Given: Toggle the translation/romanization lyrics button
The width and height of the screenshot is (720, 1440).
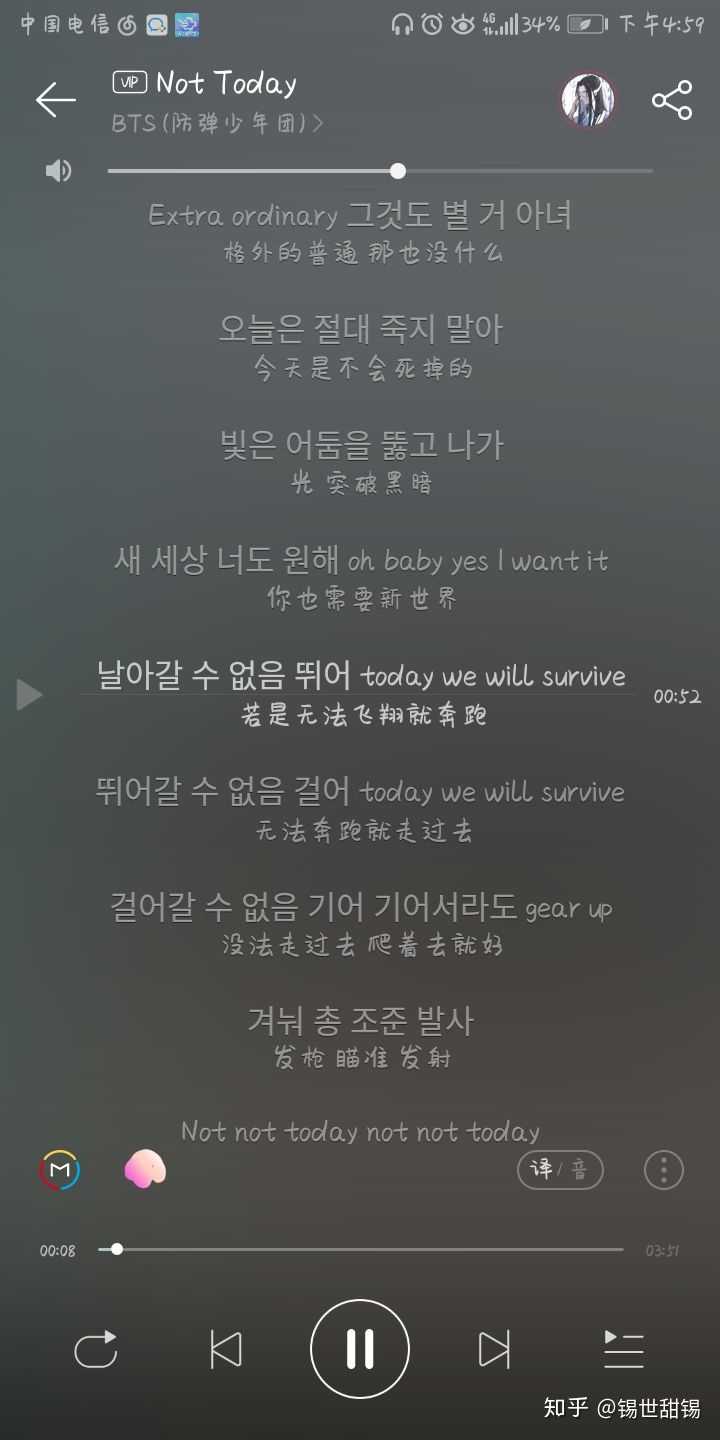Looking at the screenshot, I should [560, 1169].
